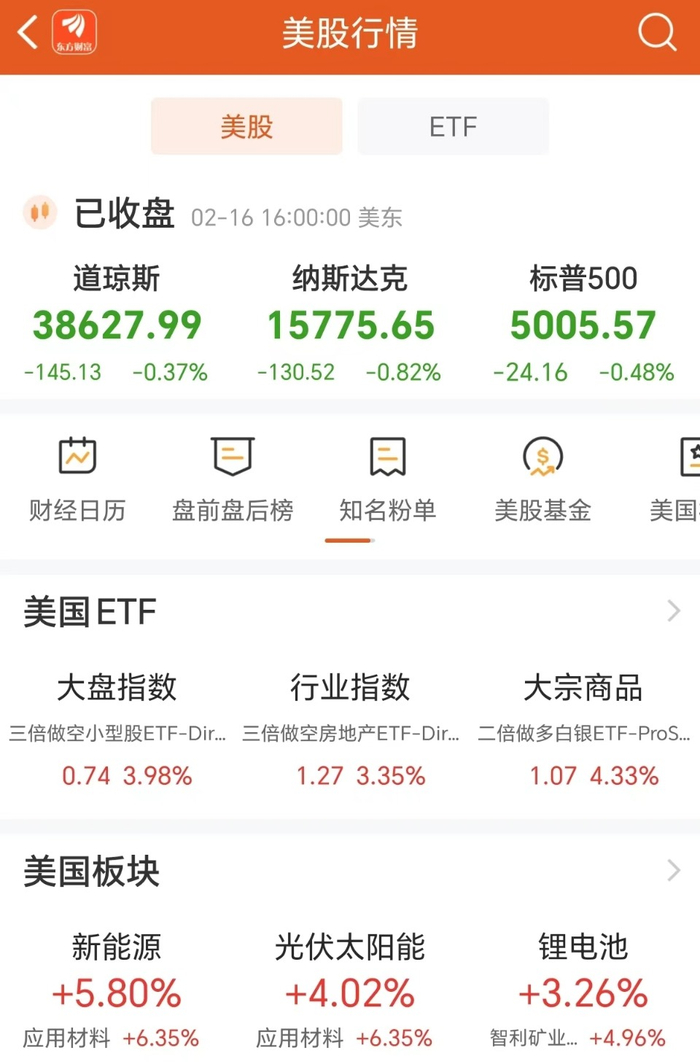Switch to the ETF tab

[453, 127]
